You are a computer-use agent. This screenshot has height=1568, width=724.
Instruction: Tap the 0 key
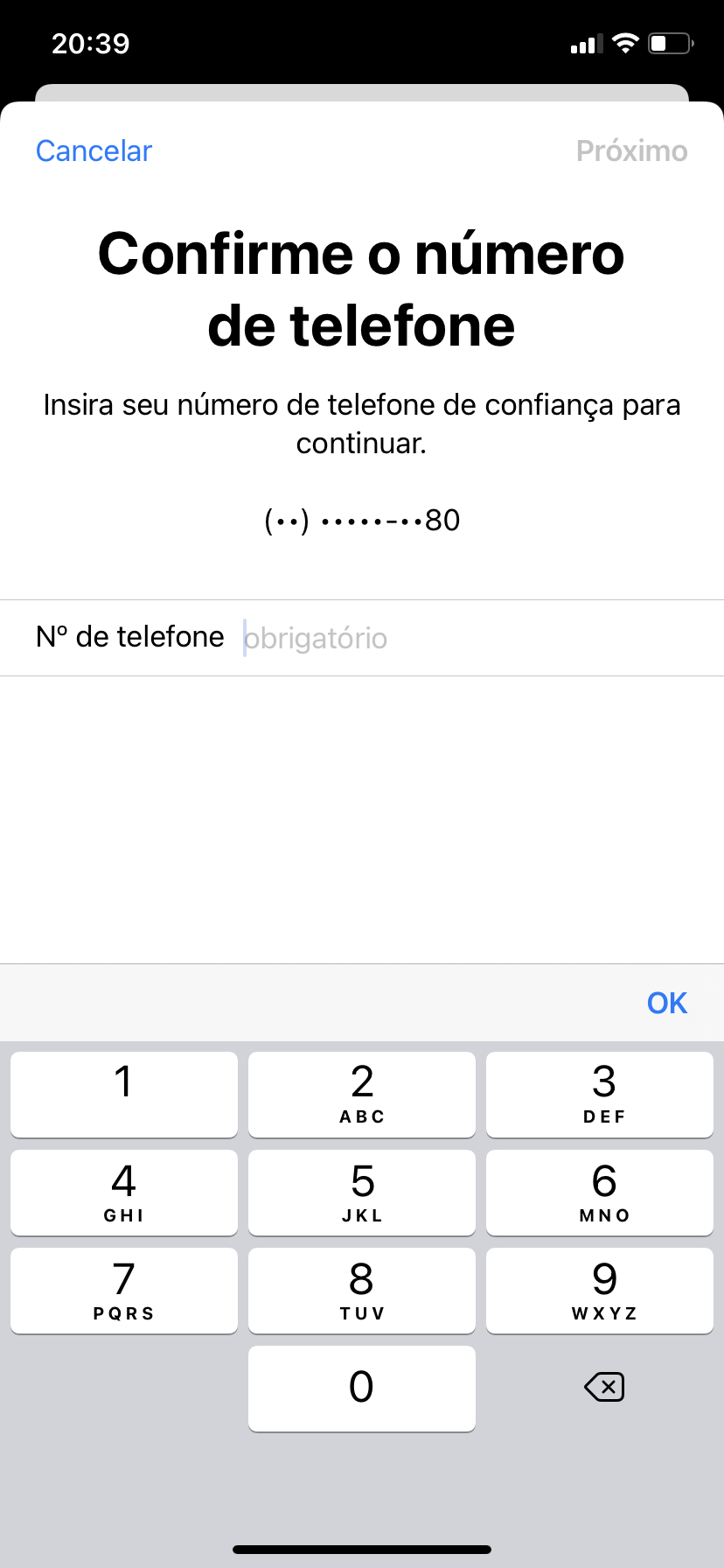(362, 1388)
